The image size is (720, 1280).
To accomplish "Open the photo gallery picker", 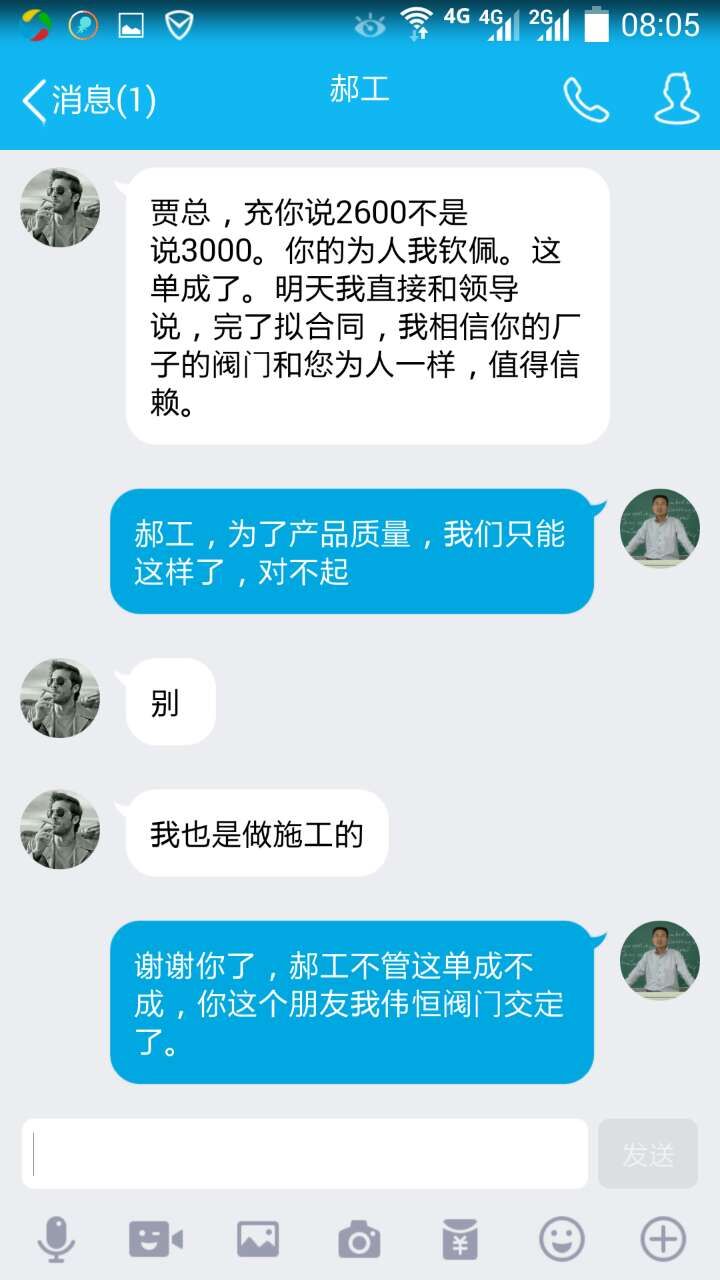I will [x=257, y=1240].
